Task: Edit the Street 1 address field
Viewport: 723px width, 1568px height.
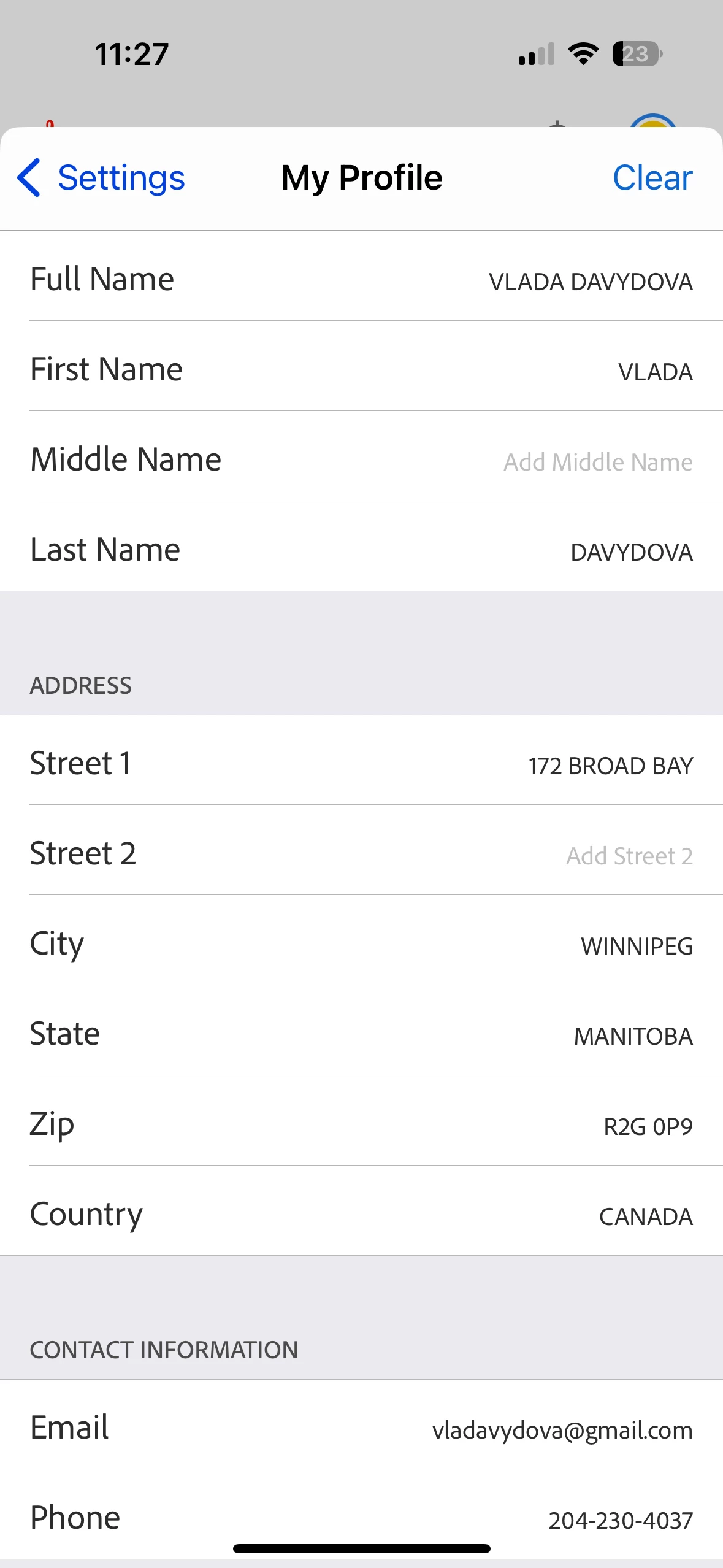Action: pyautogui.click(x=610, y=766)
